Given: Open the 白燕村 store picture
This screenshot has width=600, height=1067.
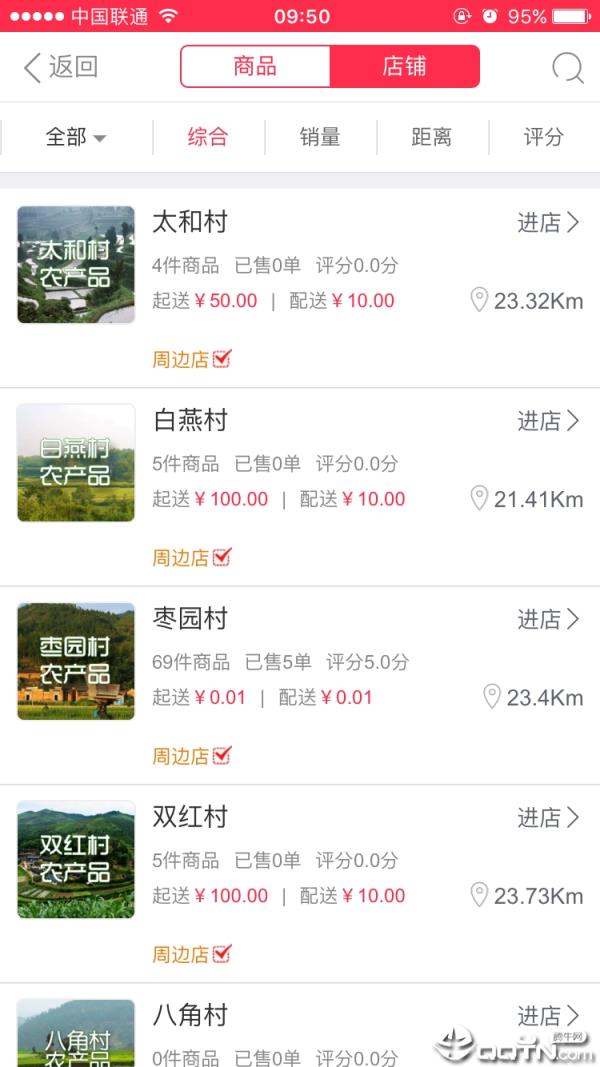Looking at the screenshot, I should (76, 463).
